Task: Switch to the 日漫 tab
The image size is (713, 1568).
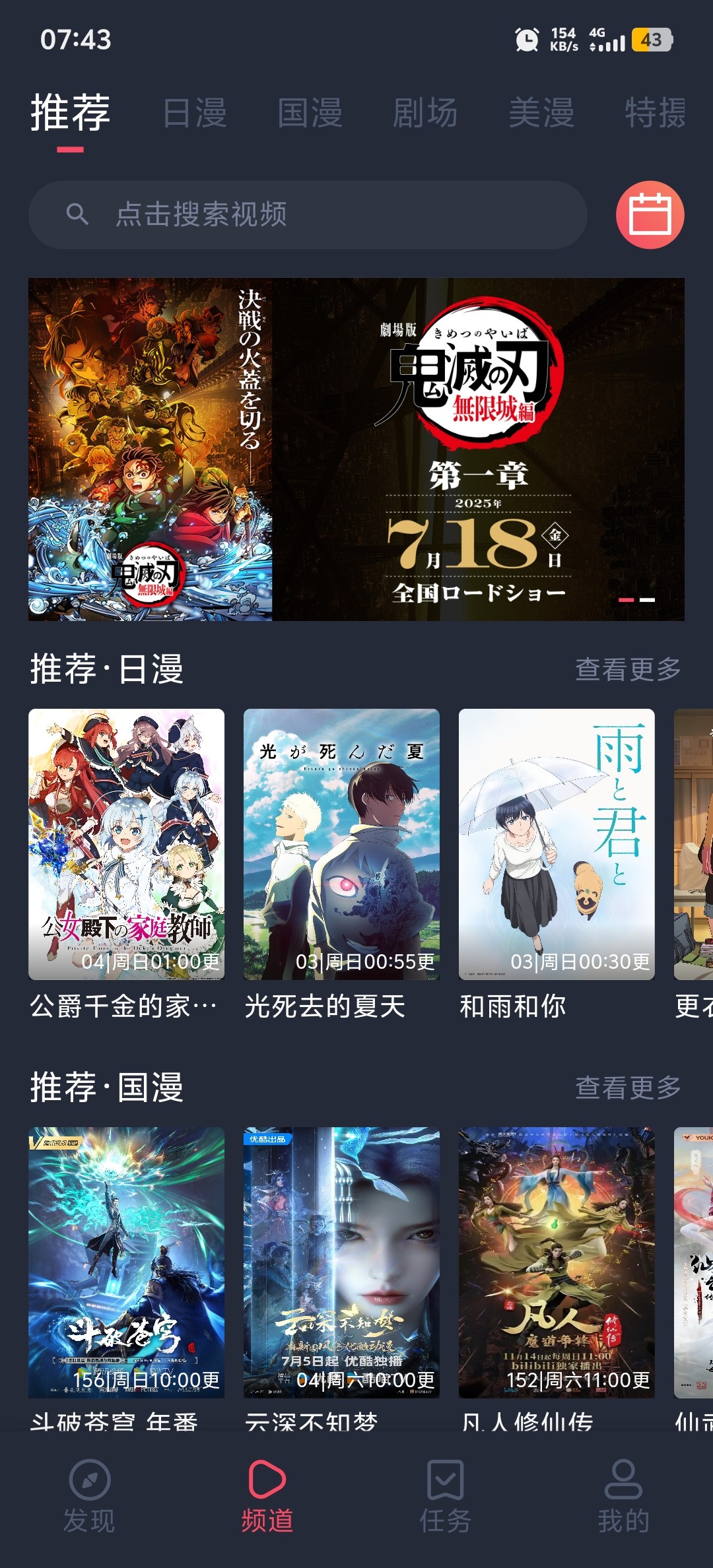Action: point(195,113)
